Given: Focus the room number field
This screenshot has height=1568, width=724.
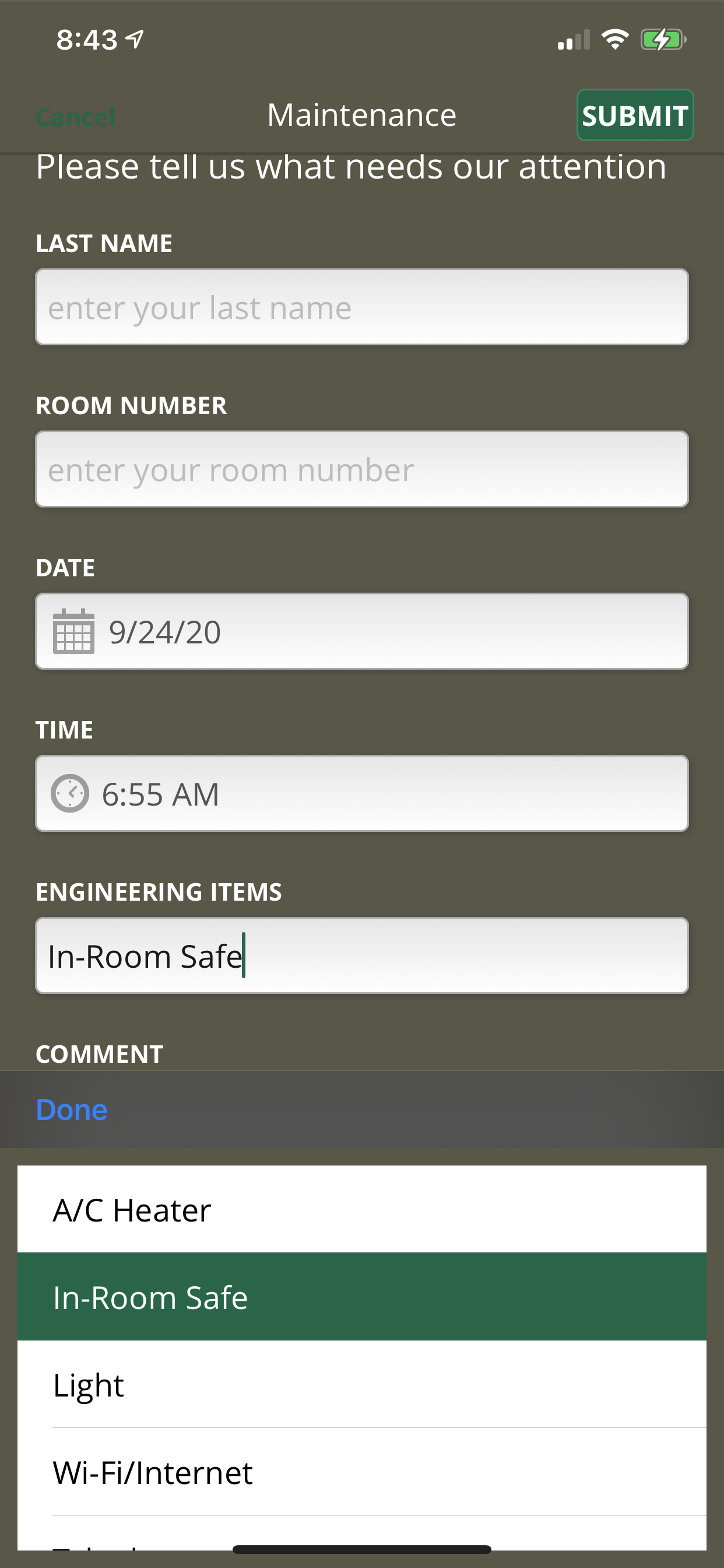Looking at the screenshot, I should point(362,470).
